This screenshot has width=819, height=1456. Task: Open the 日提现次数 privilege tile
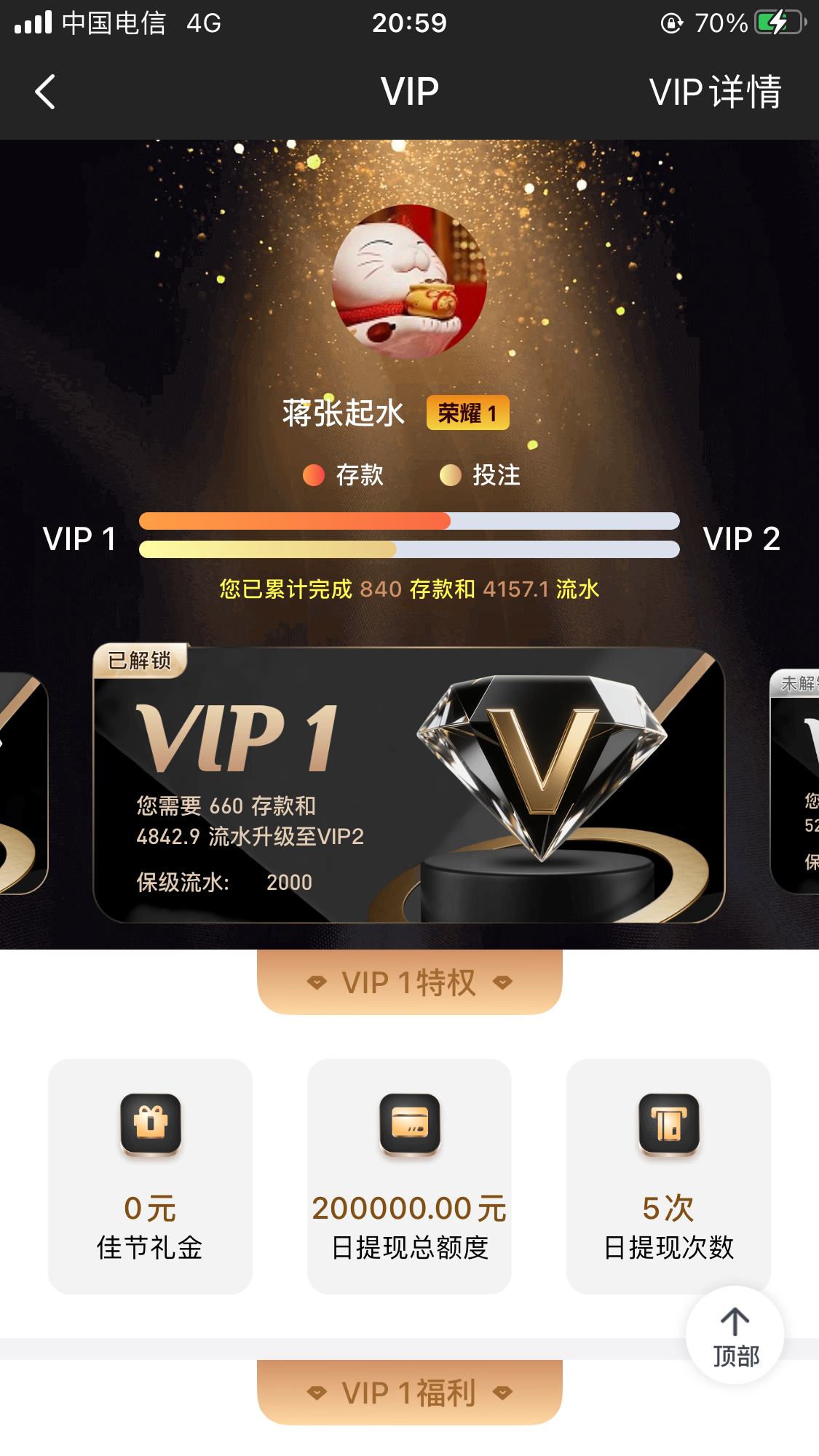[668, 1176]
